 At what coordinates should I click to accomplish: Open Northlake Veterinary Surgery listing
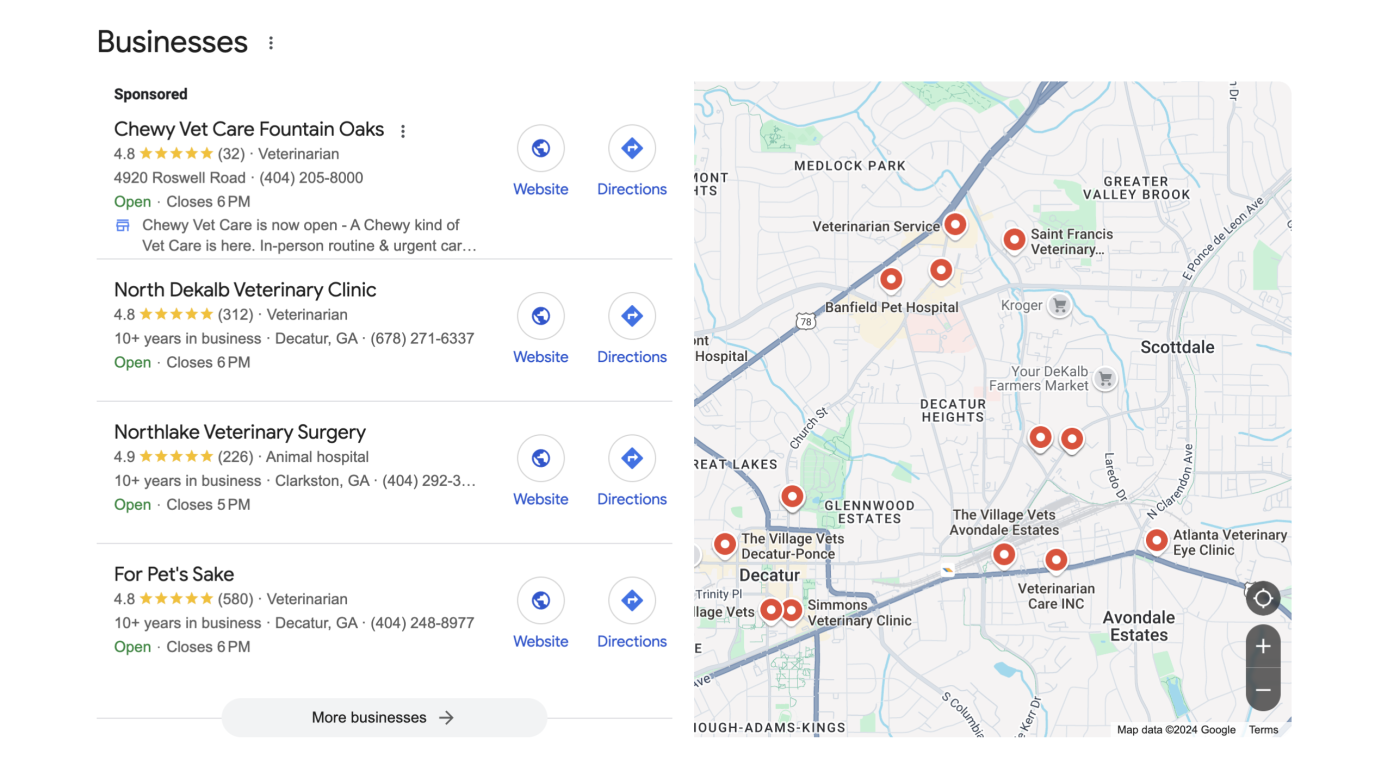coord(240,432)
